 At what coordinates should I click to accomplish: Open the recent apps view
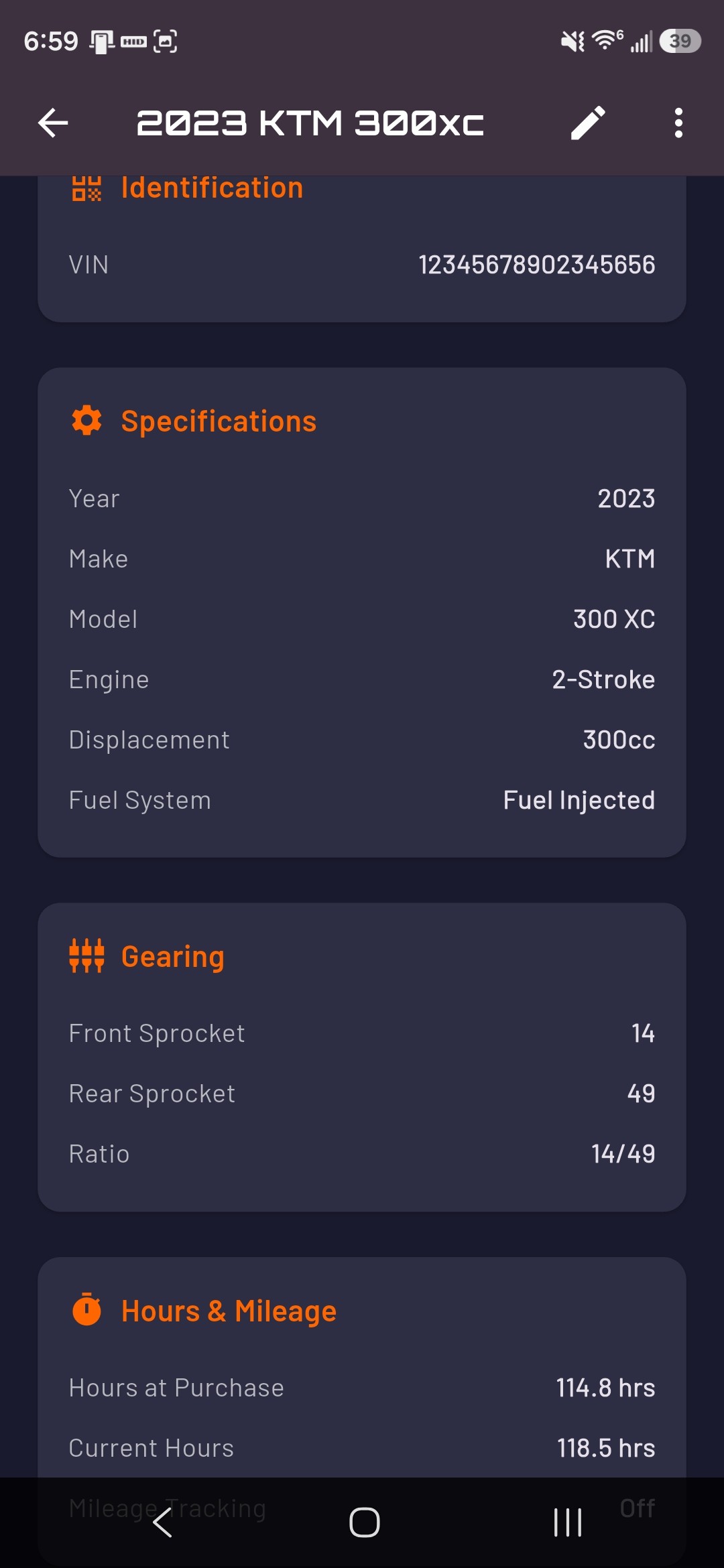pos(567,1522)
